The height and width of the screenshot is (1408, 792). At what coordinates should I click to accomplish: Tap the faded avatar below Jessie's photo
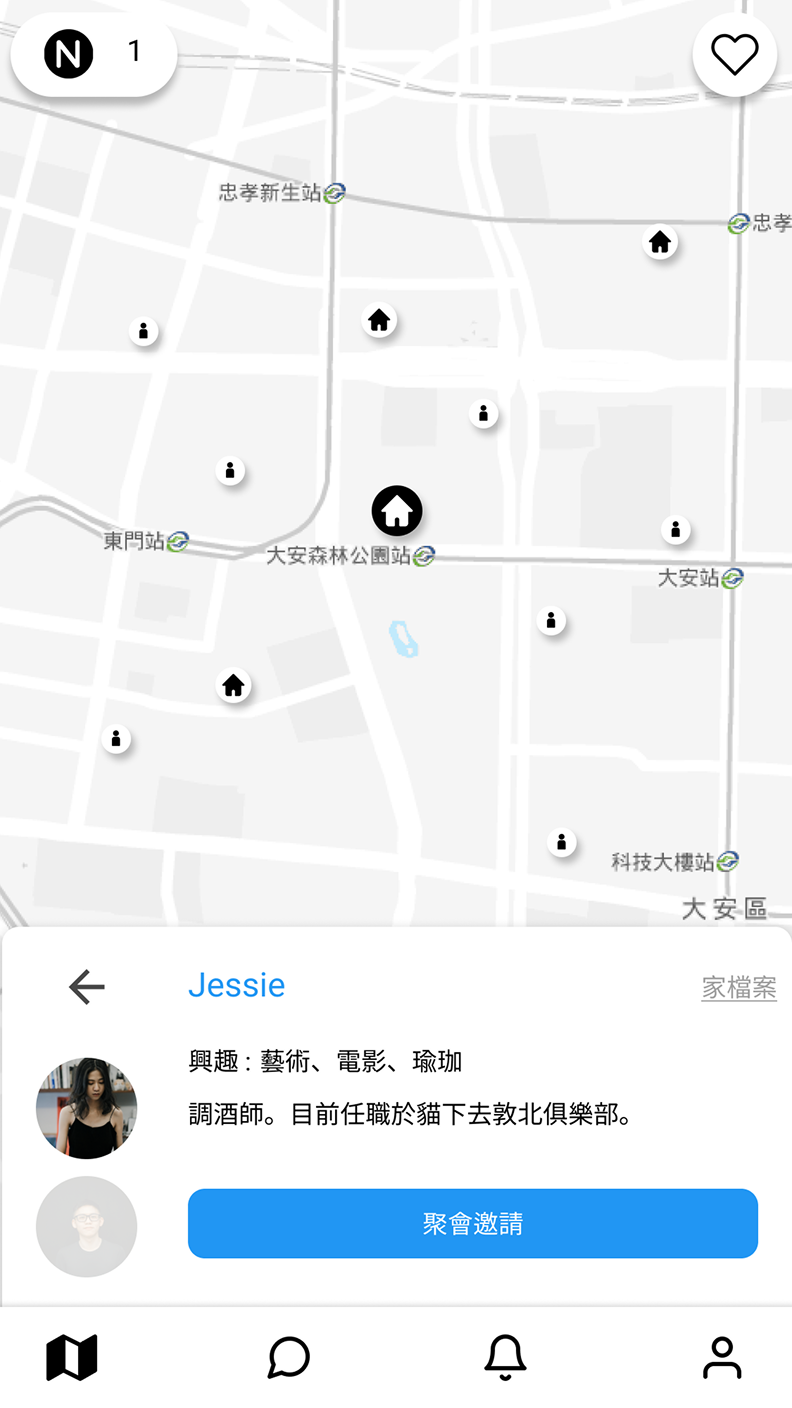tap(87, 1226)
